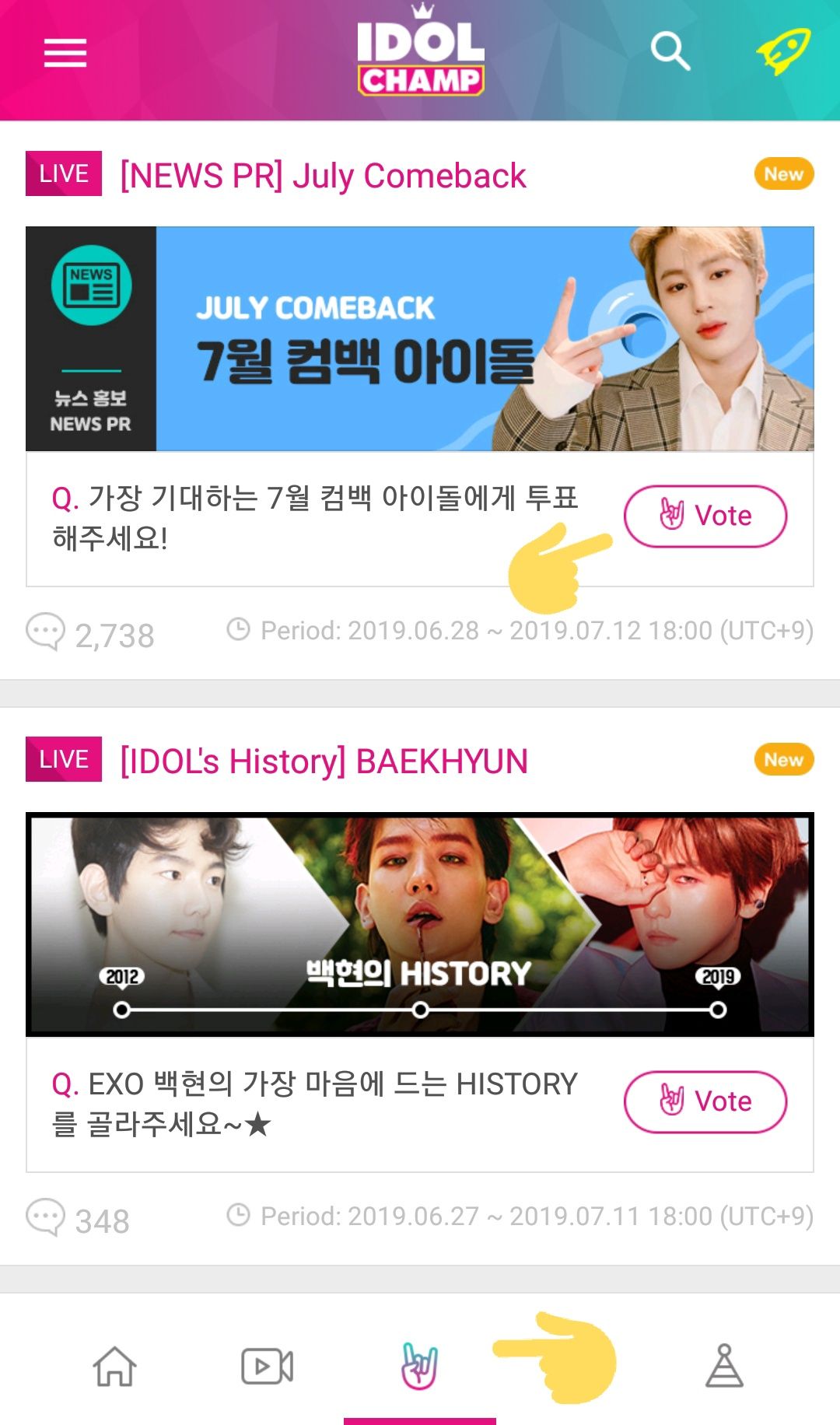Open the July Comeback banner
Image resolution: width=840 pixels, height=1425 pixels.
[420, 339]
